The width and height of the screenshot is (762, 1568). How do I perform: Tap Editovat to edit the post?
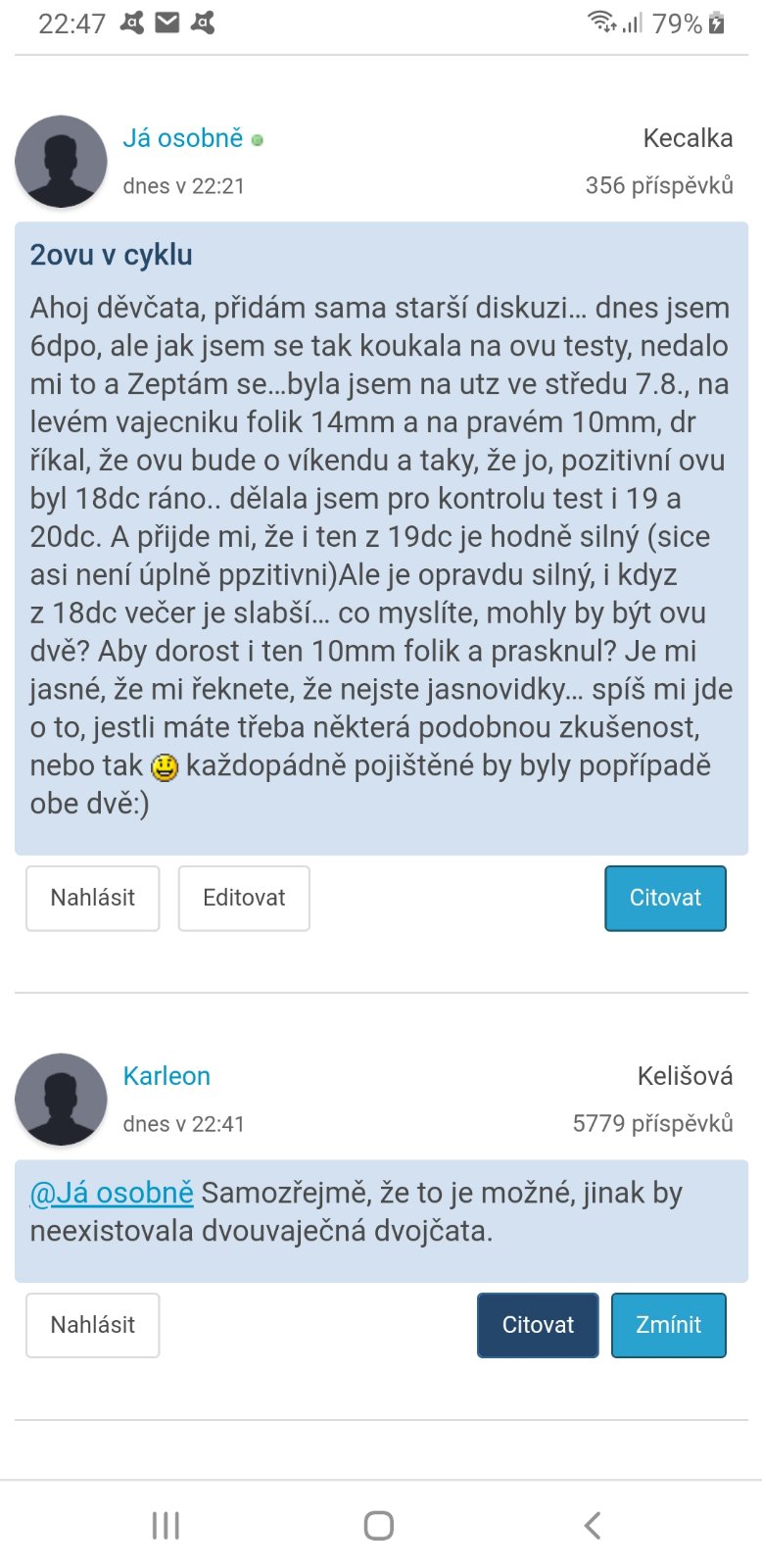click(244, 898)
